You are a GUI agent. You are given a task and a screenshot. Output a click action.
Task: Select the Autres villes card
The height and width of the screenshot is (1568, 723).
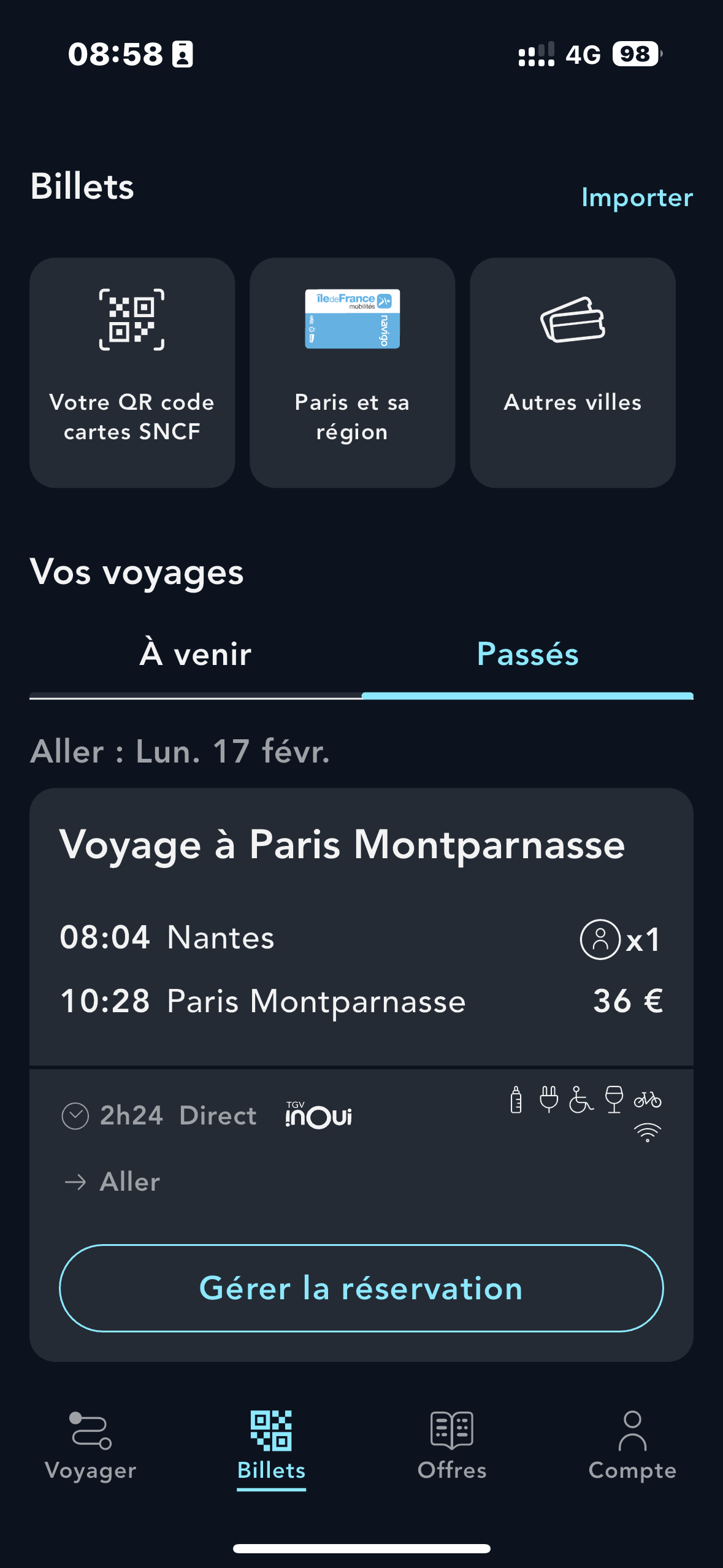click(572, 372)
